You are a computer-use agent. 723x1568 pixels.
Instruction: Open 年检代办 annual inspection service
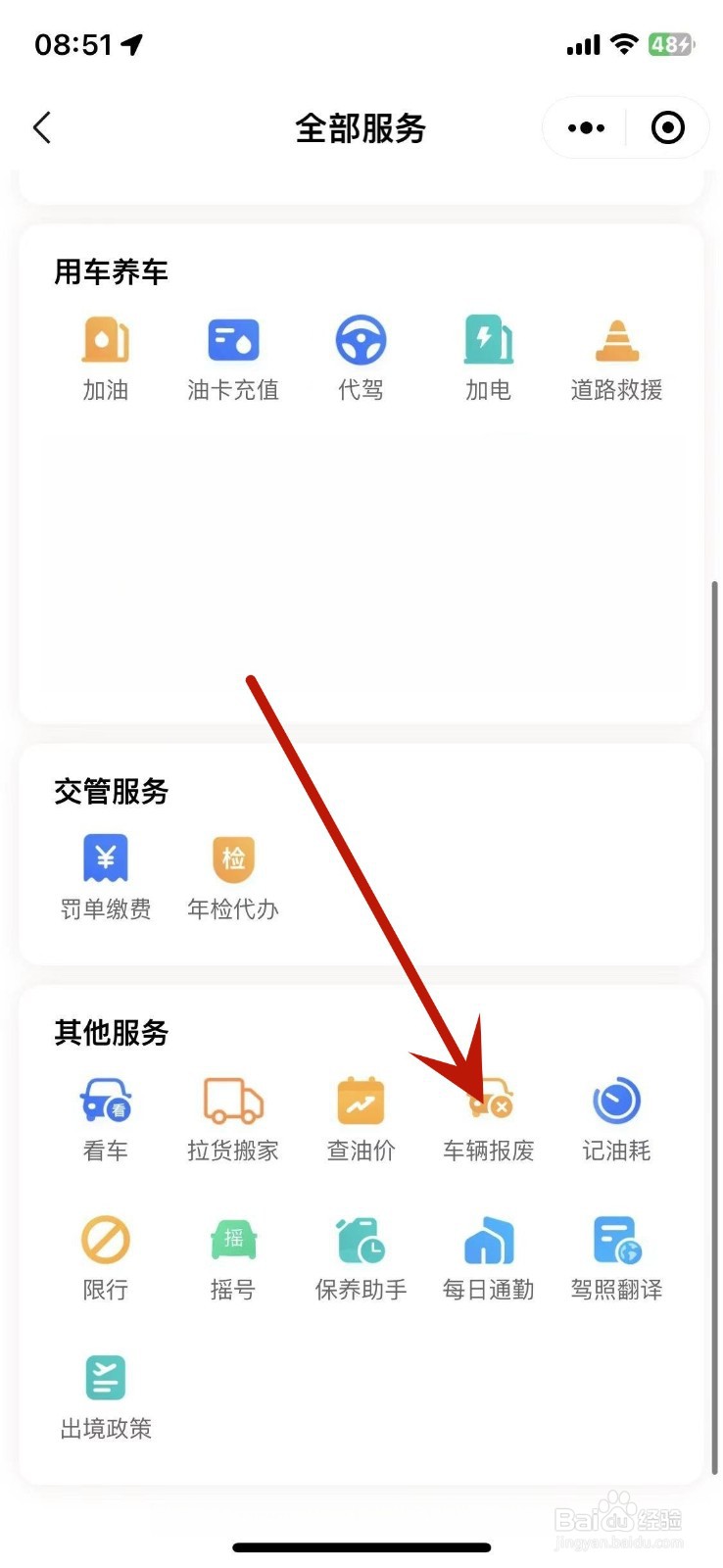[x=232, y=872]
